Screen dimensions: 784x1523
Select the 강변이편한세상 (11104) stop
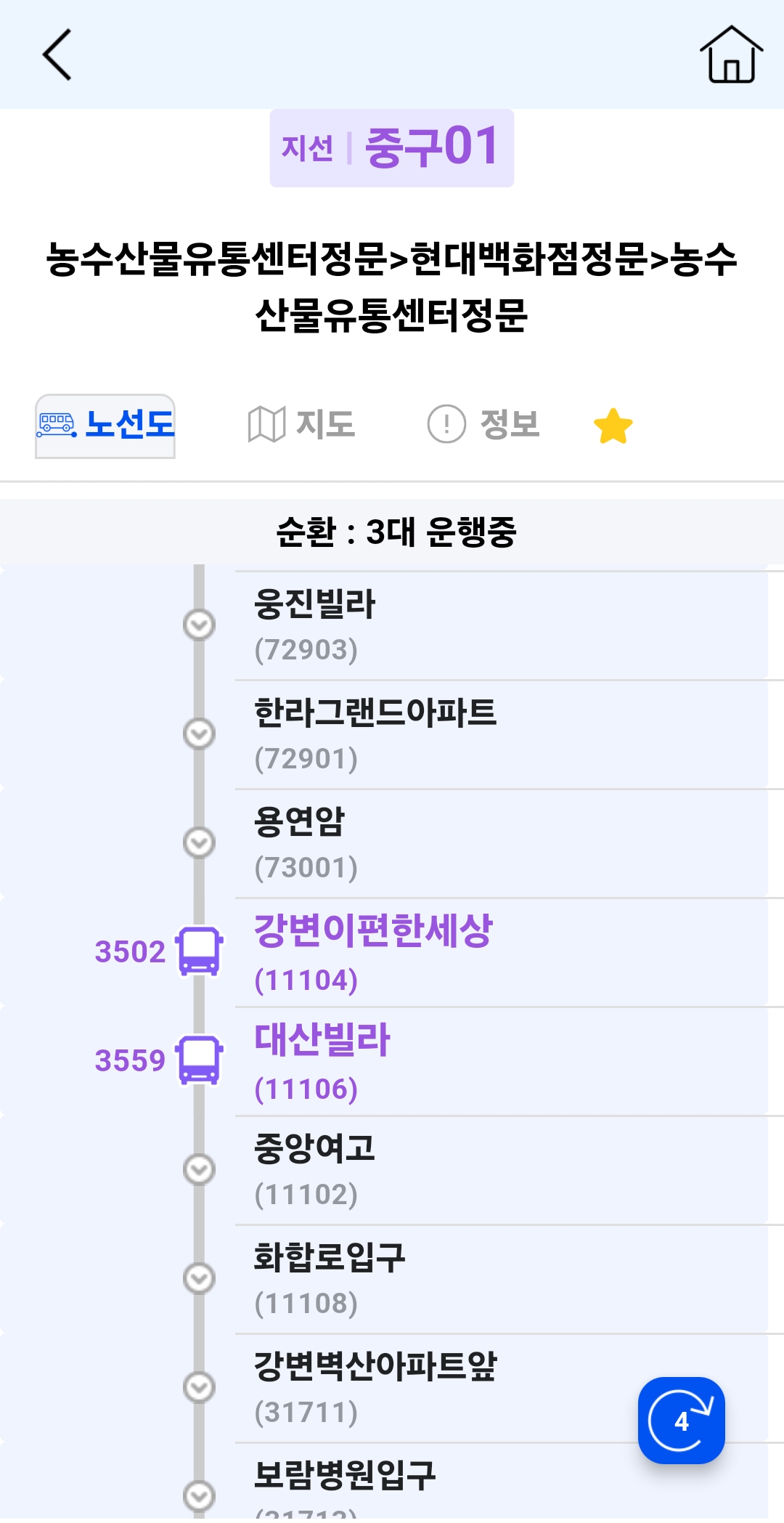(x=501, y=953)
